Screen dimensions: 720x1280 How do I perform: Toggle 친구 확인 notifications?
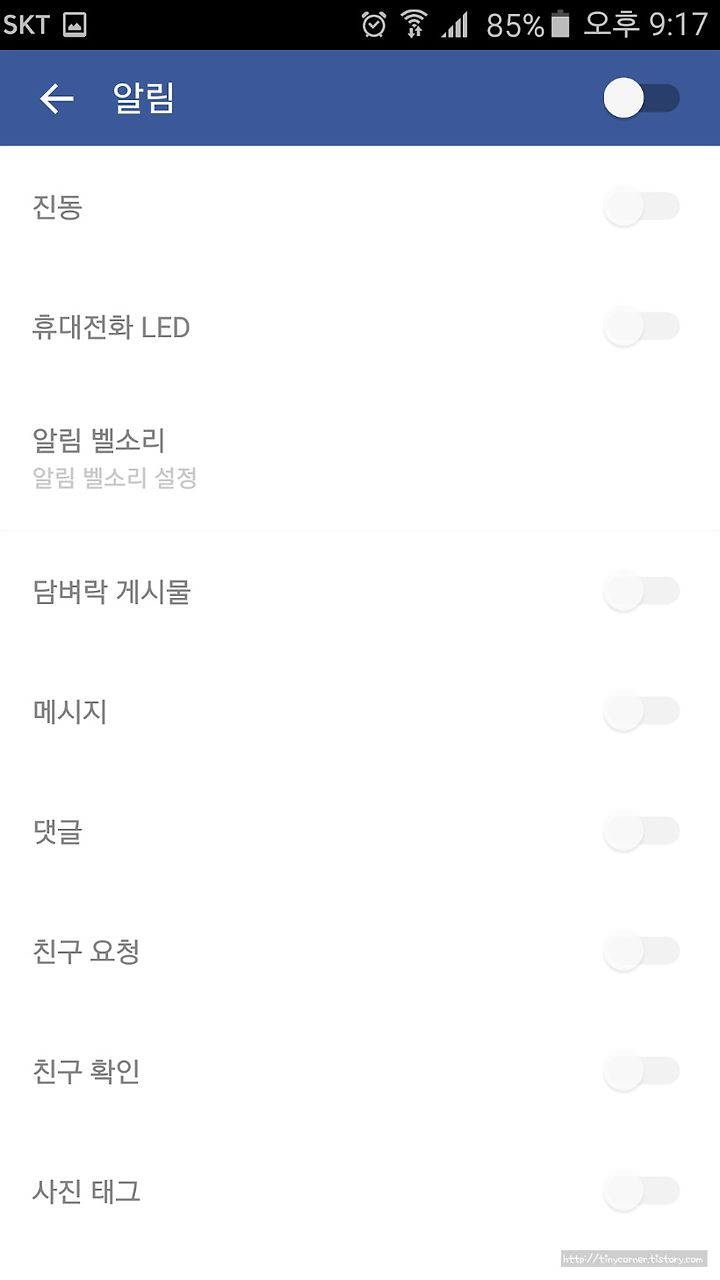pyautogui.click(x=642, y=1072)
